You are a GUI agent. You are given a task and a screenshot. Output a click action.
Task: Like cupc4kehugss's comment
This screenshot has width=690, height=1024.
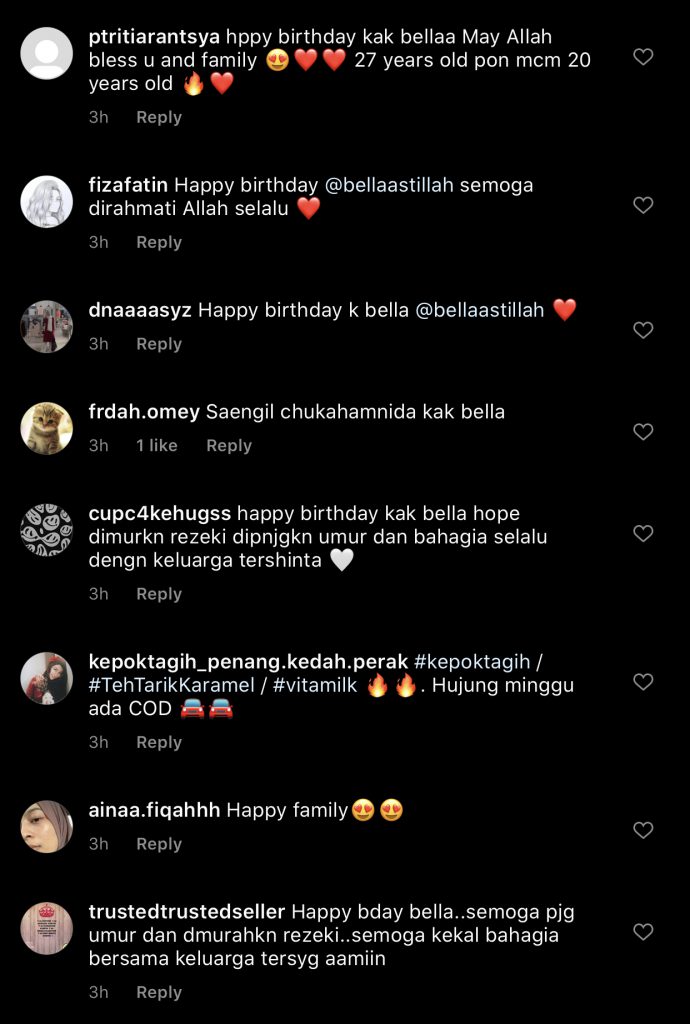[x=643, y=534]
